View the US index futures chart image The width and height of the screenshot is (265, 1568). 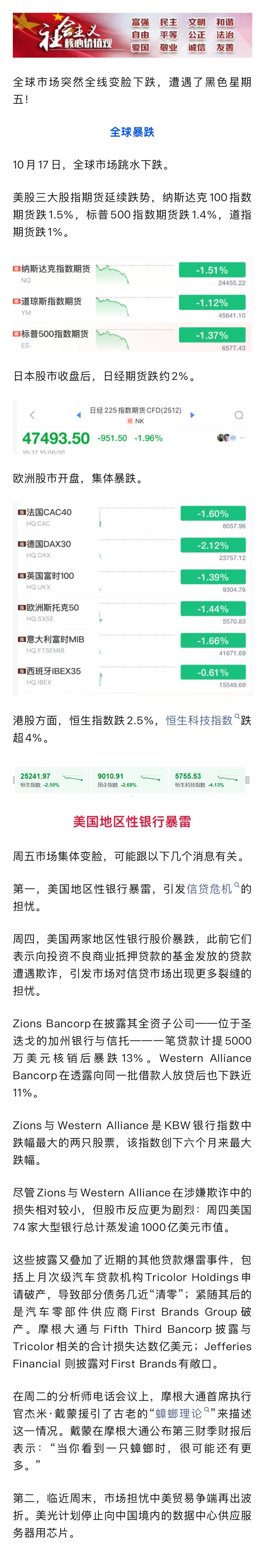tap(132, 304)
